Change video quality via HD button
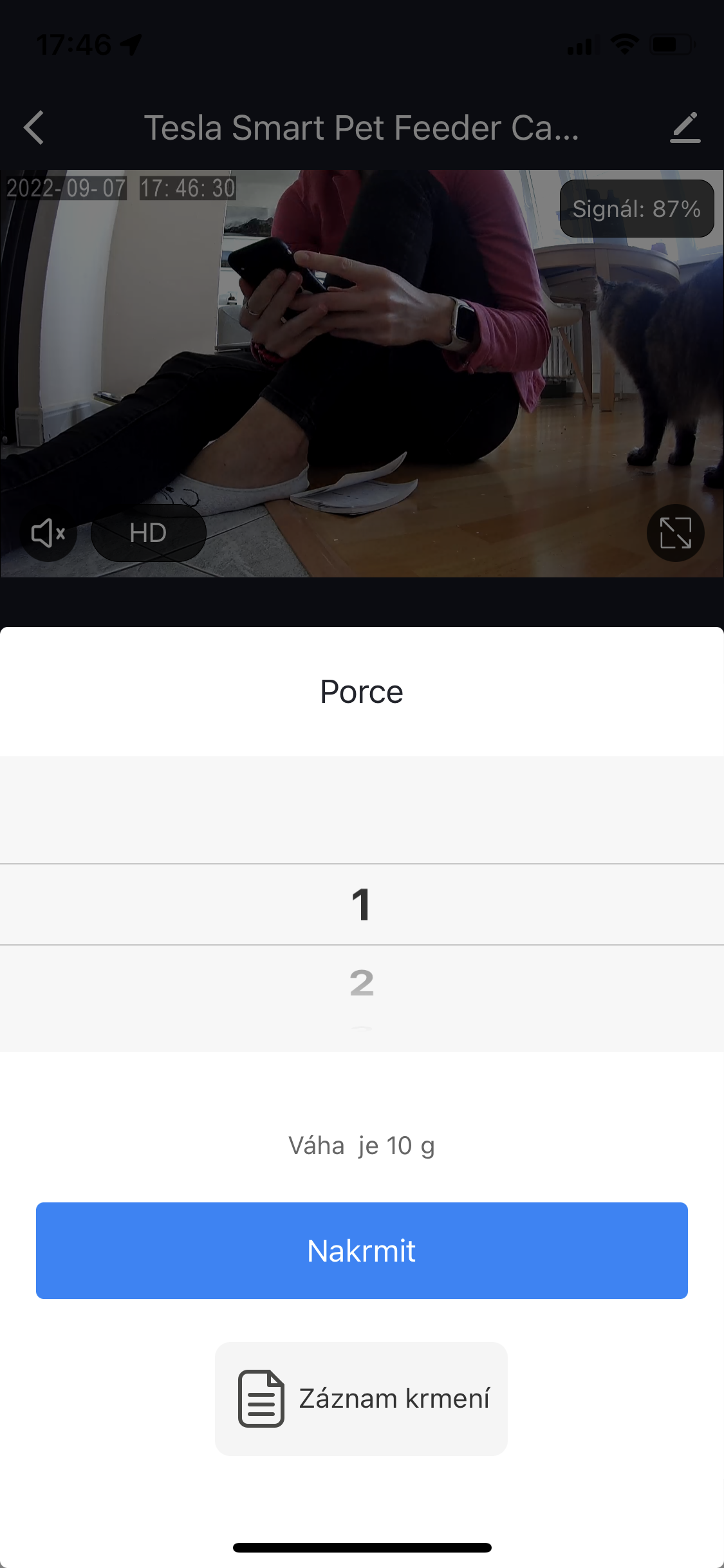724x1568 pixels. (148, 533)
